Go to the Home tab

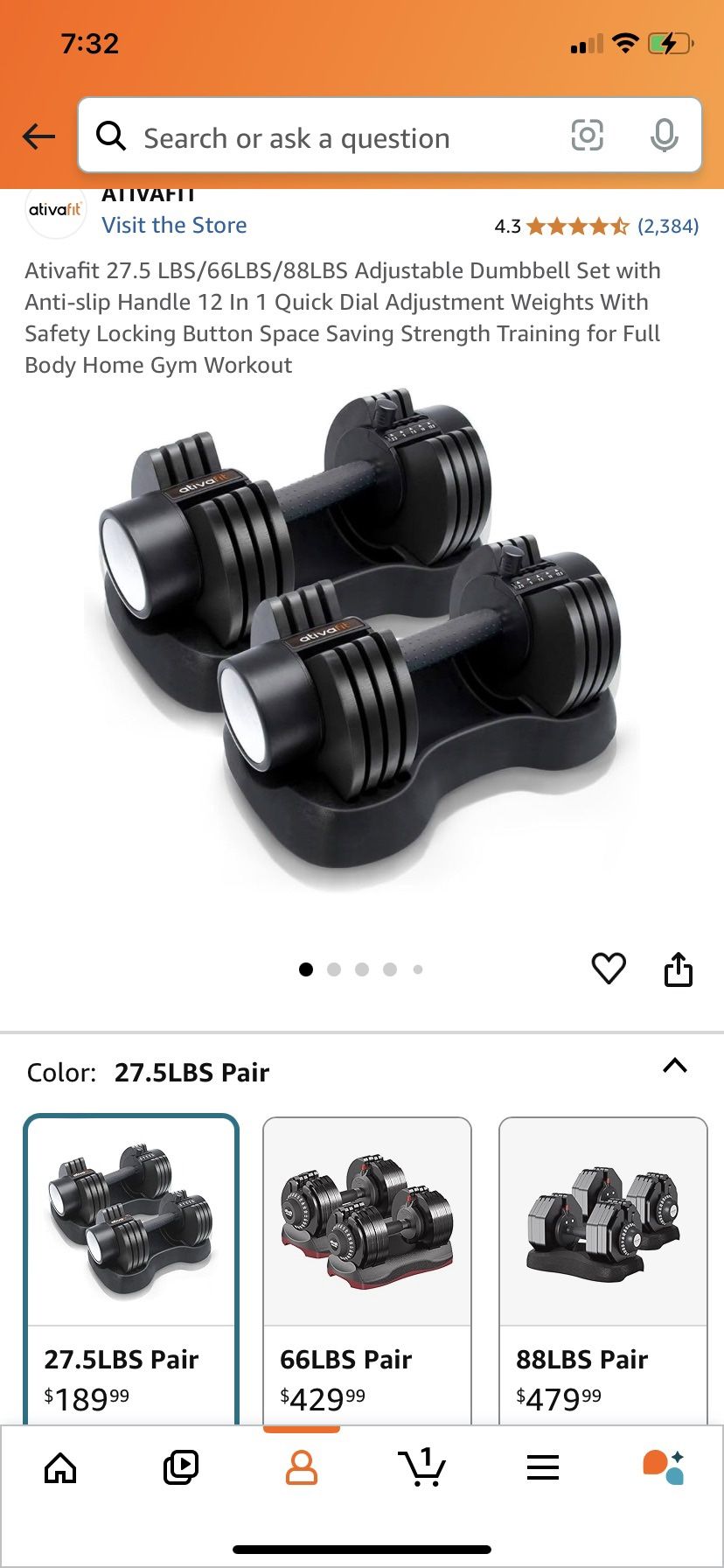coord(60,1467)
